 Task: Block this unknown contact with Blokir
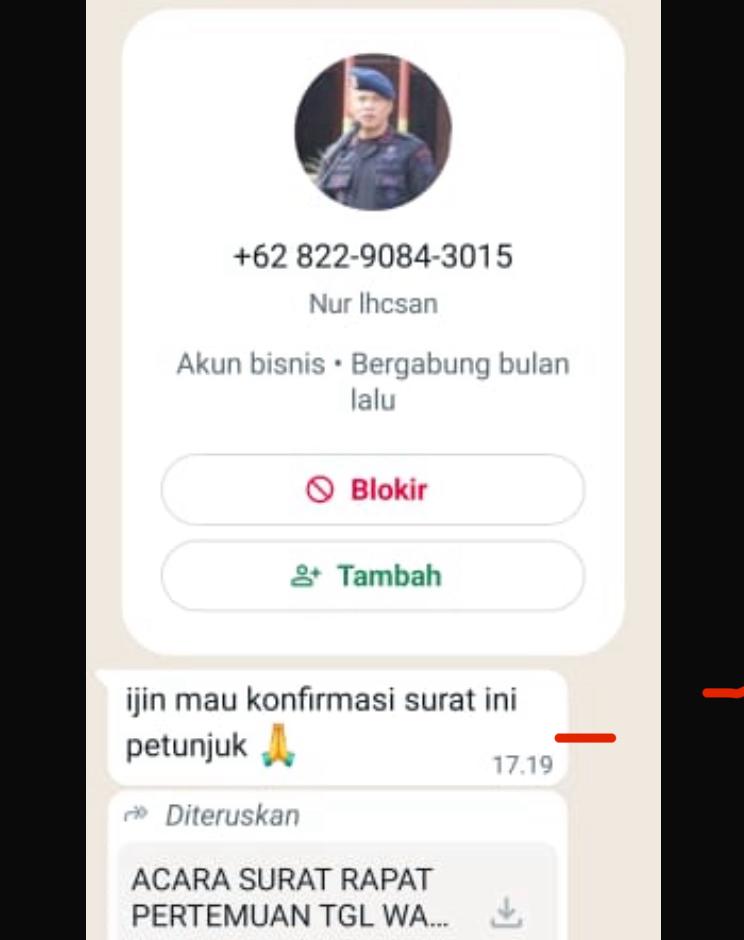click(372, 490)
